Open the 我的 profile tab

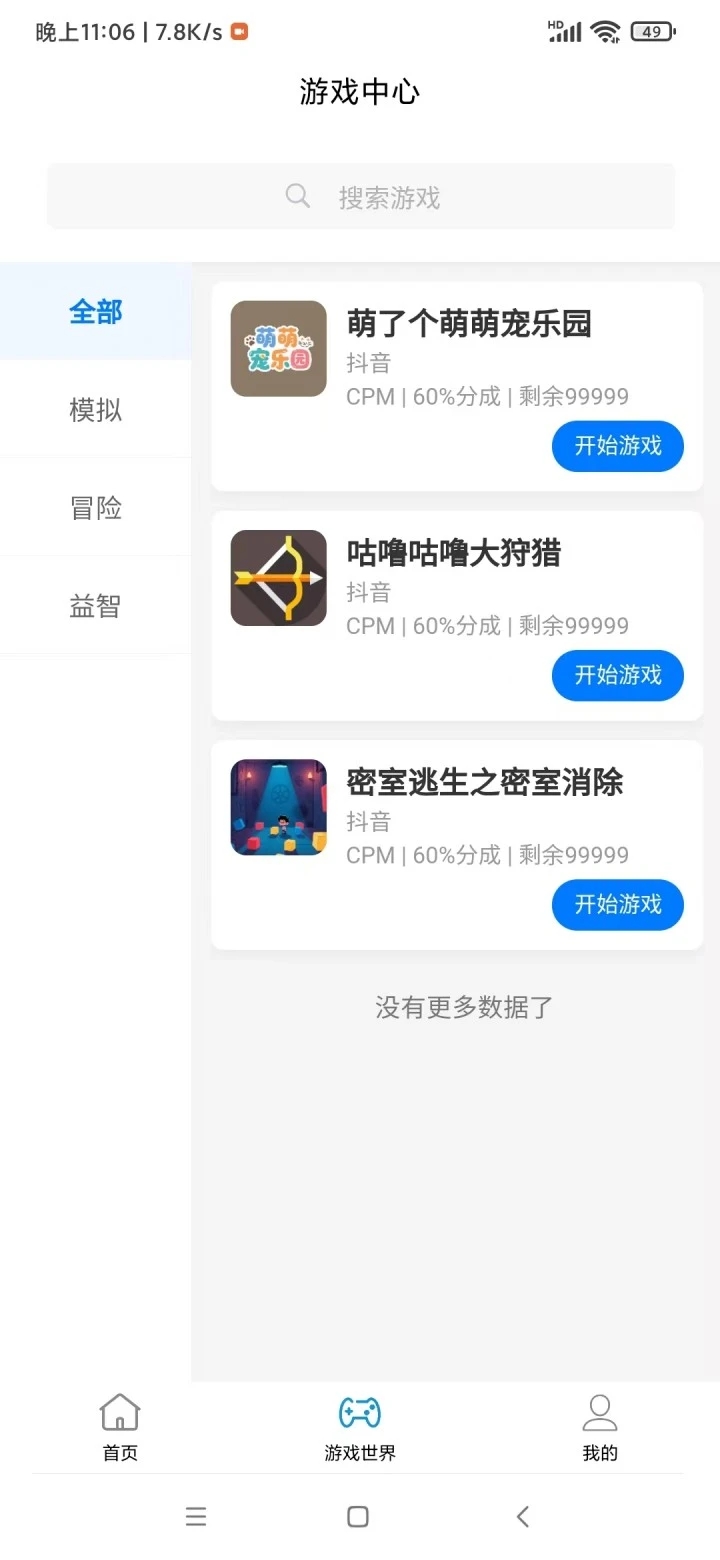pos(600,1427)
